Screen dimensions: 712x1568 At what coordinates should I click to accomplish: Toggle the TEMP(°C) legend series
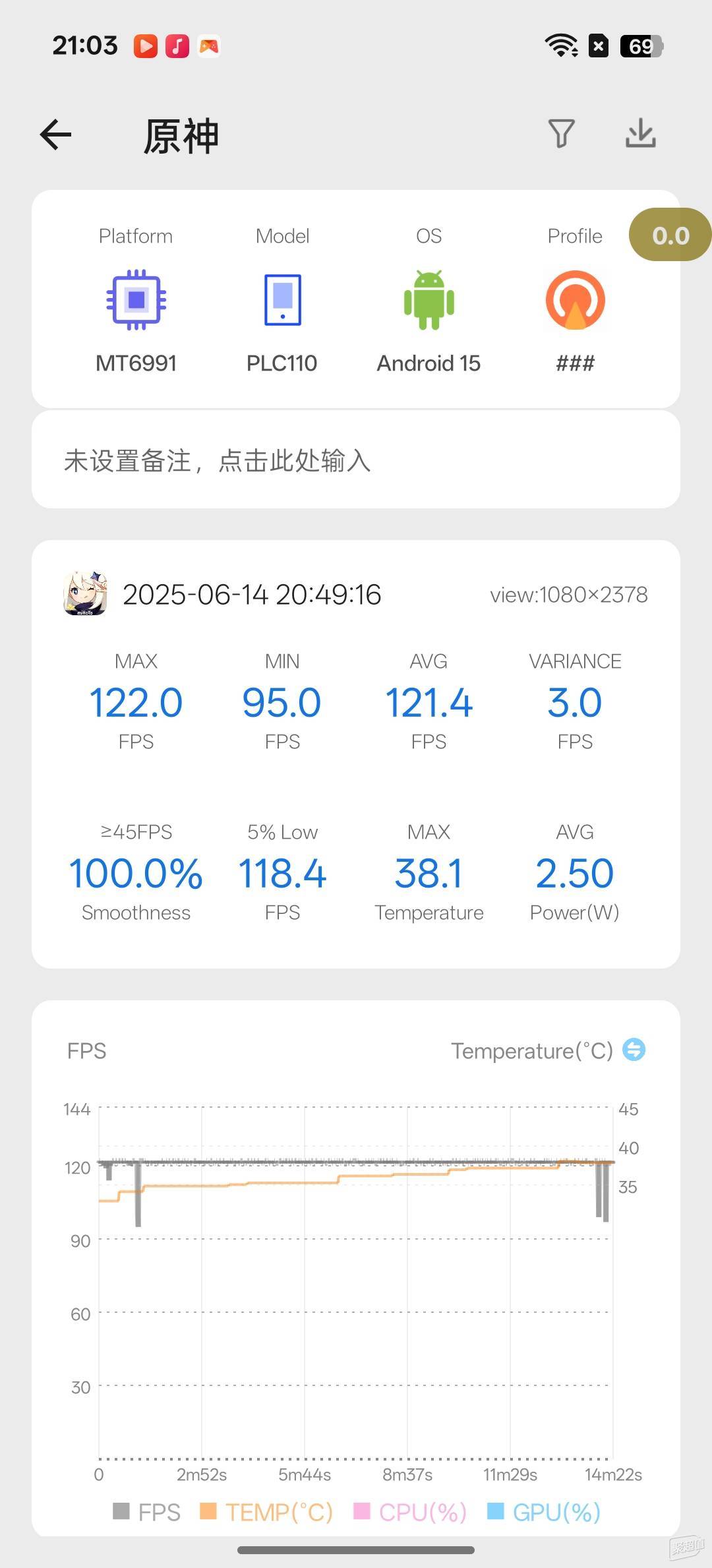[266, 1511]
